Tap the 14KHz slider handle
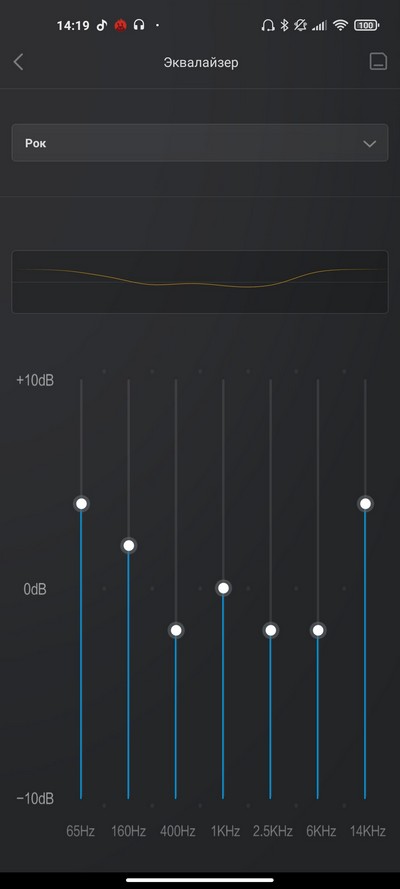The width and height of the screenshot is (400, 889). coord(365,503)
